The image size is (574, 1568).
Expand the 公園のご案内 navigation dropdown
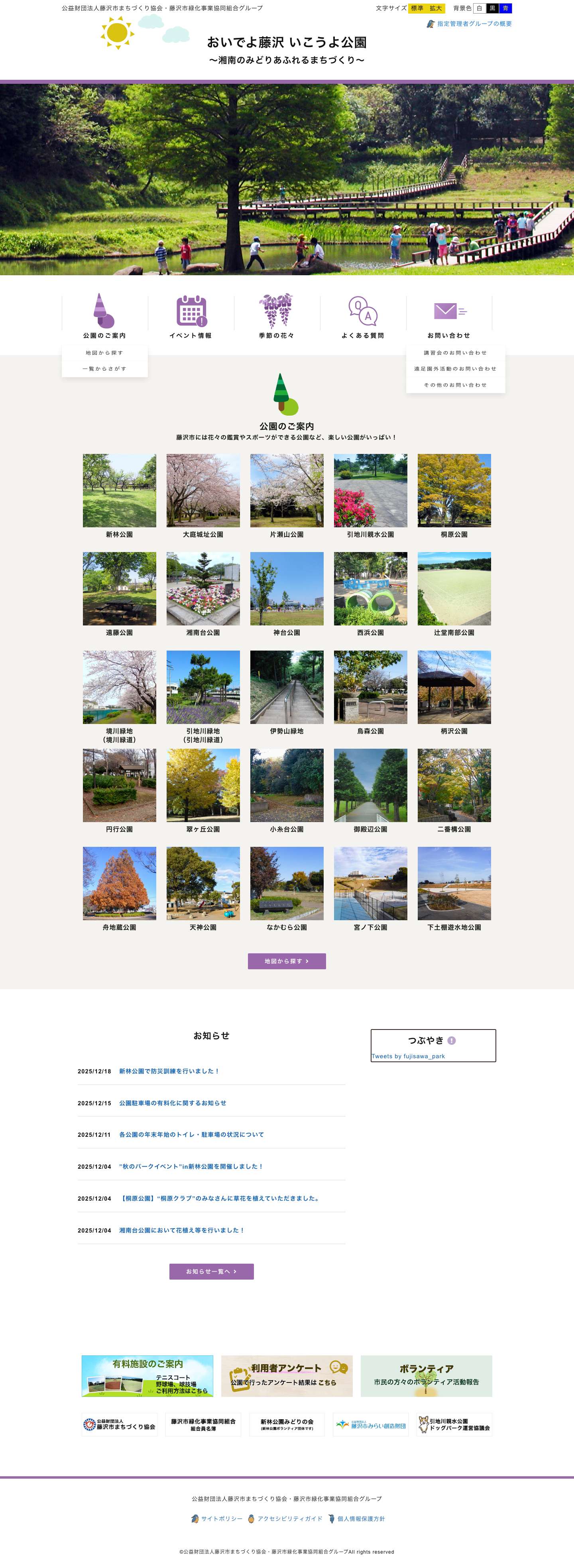click(105, 334)
